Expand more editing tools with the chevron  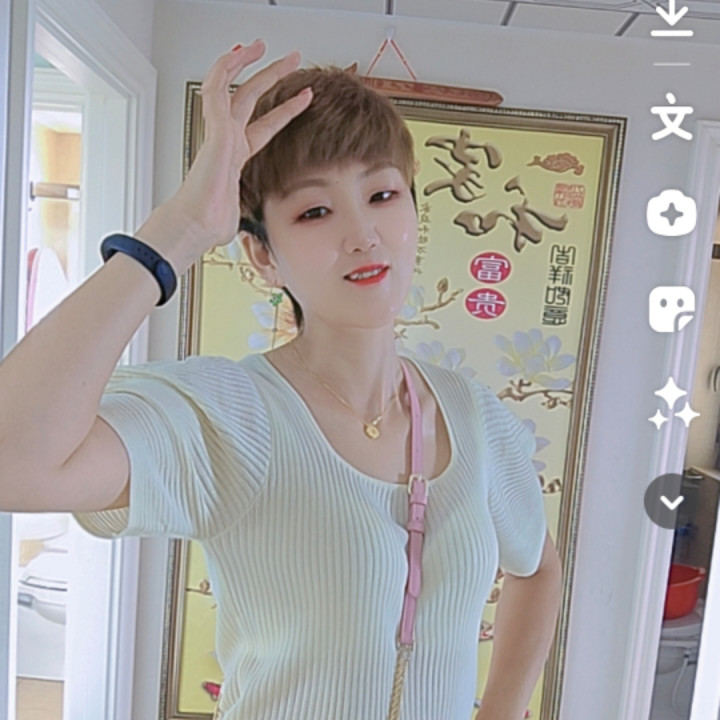(672, 501)
